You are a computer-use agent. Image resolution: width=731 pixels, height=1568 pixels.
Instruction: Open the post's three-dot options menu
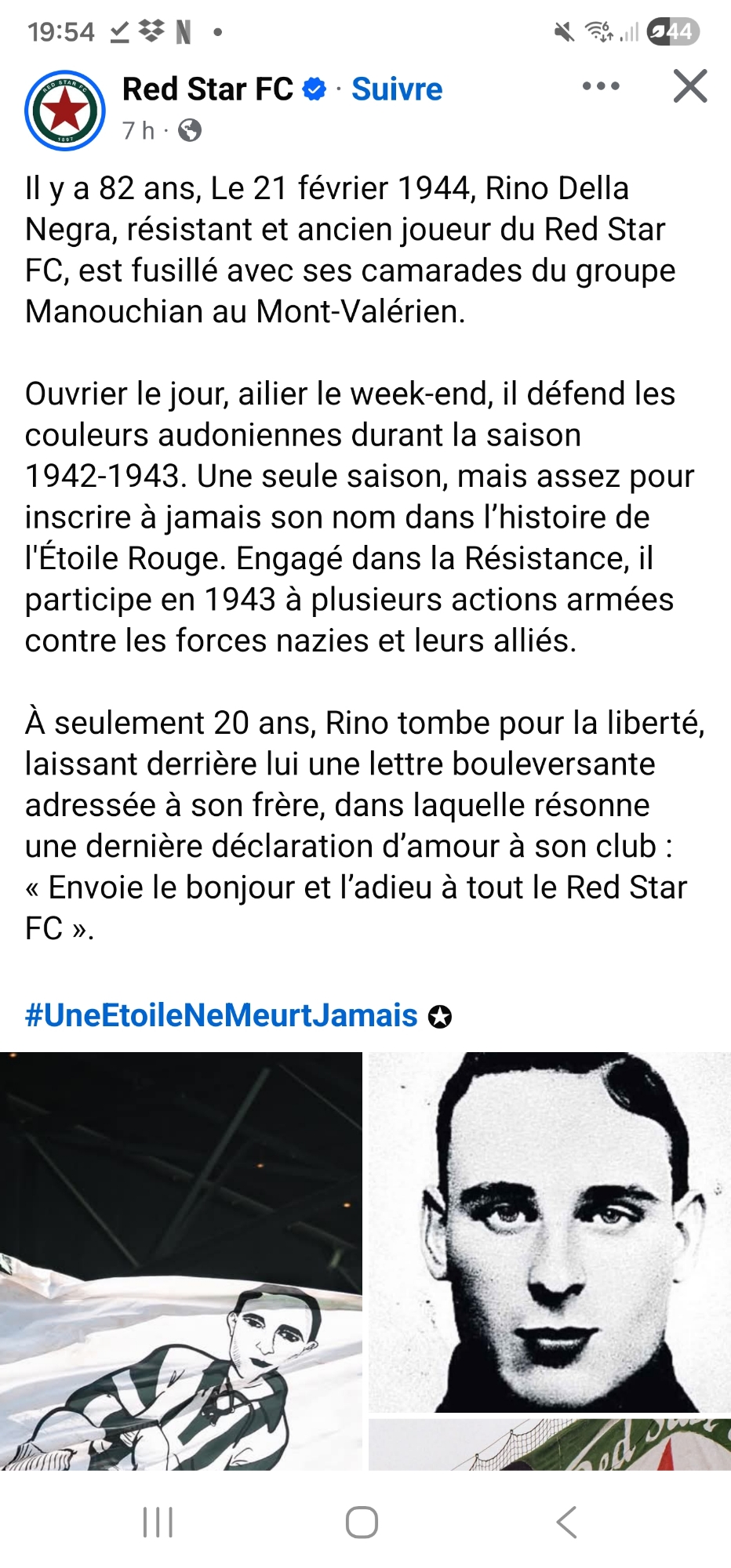[601, 86]
